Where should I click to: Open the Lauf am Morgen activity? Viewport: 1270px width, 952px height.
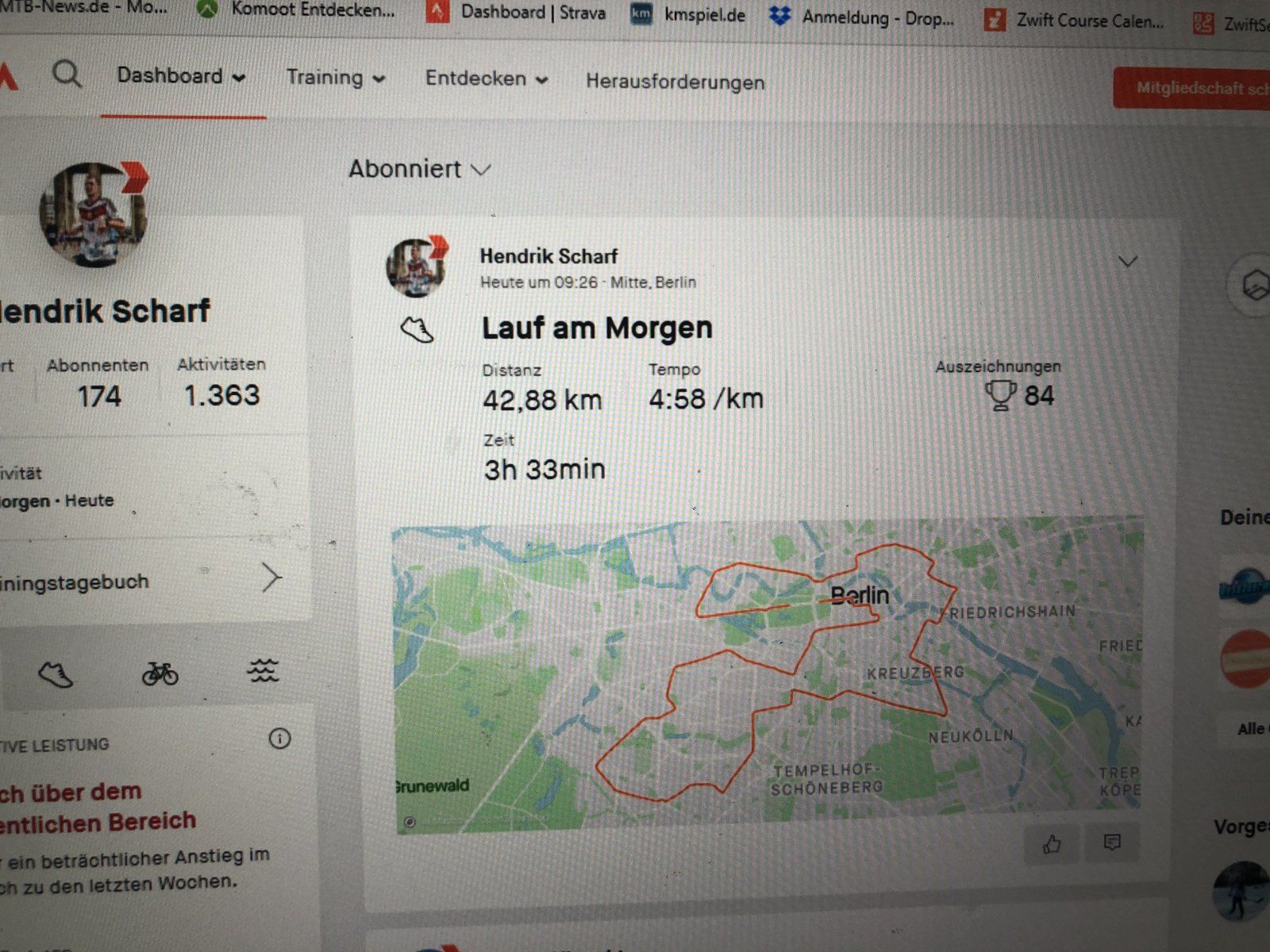pos(596,328)
